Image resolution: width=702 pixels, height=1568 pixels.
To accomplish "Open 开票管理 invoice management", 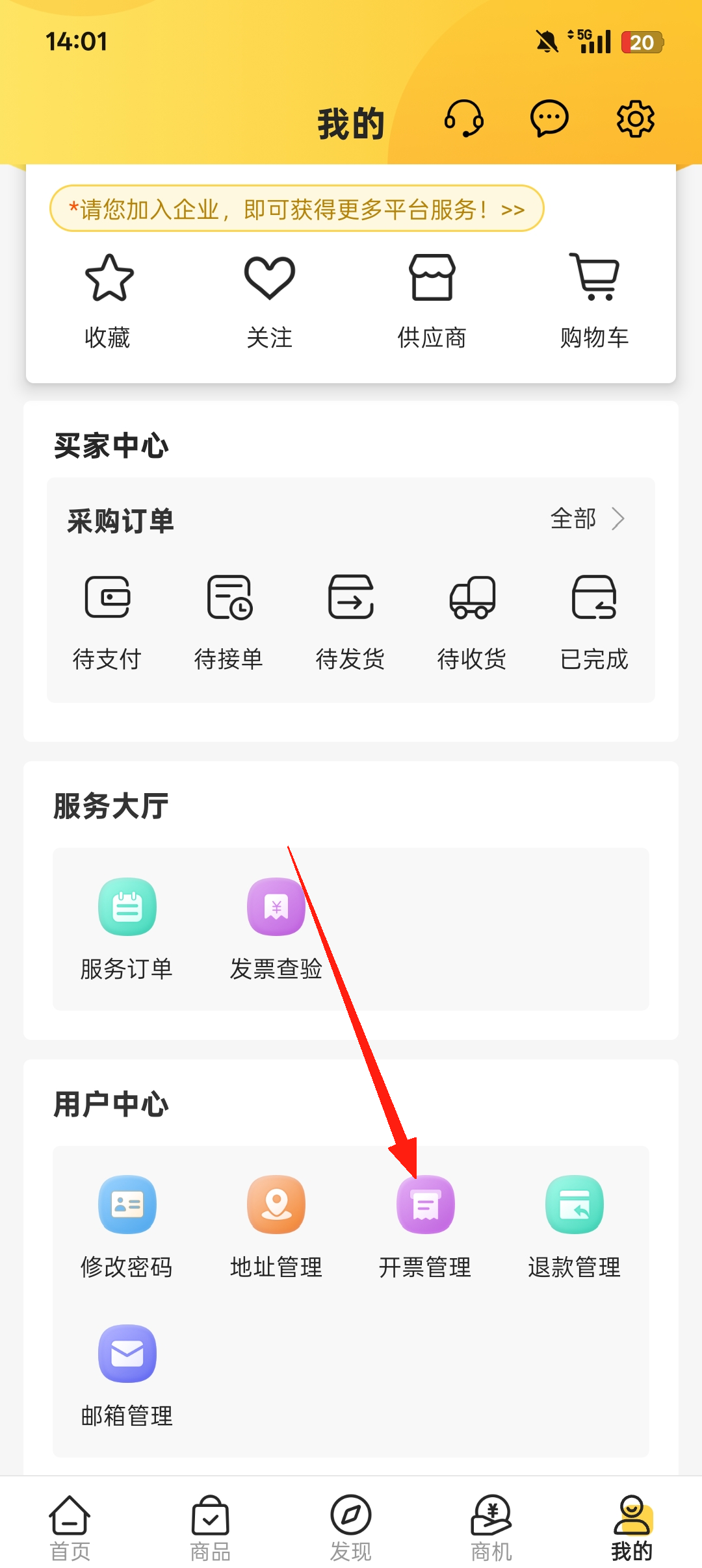I will click(x=425, y=1225).
